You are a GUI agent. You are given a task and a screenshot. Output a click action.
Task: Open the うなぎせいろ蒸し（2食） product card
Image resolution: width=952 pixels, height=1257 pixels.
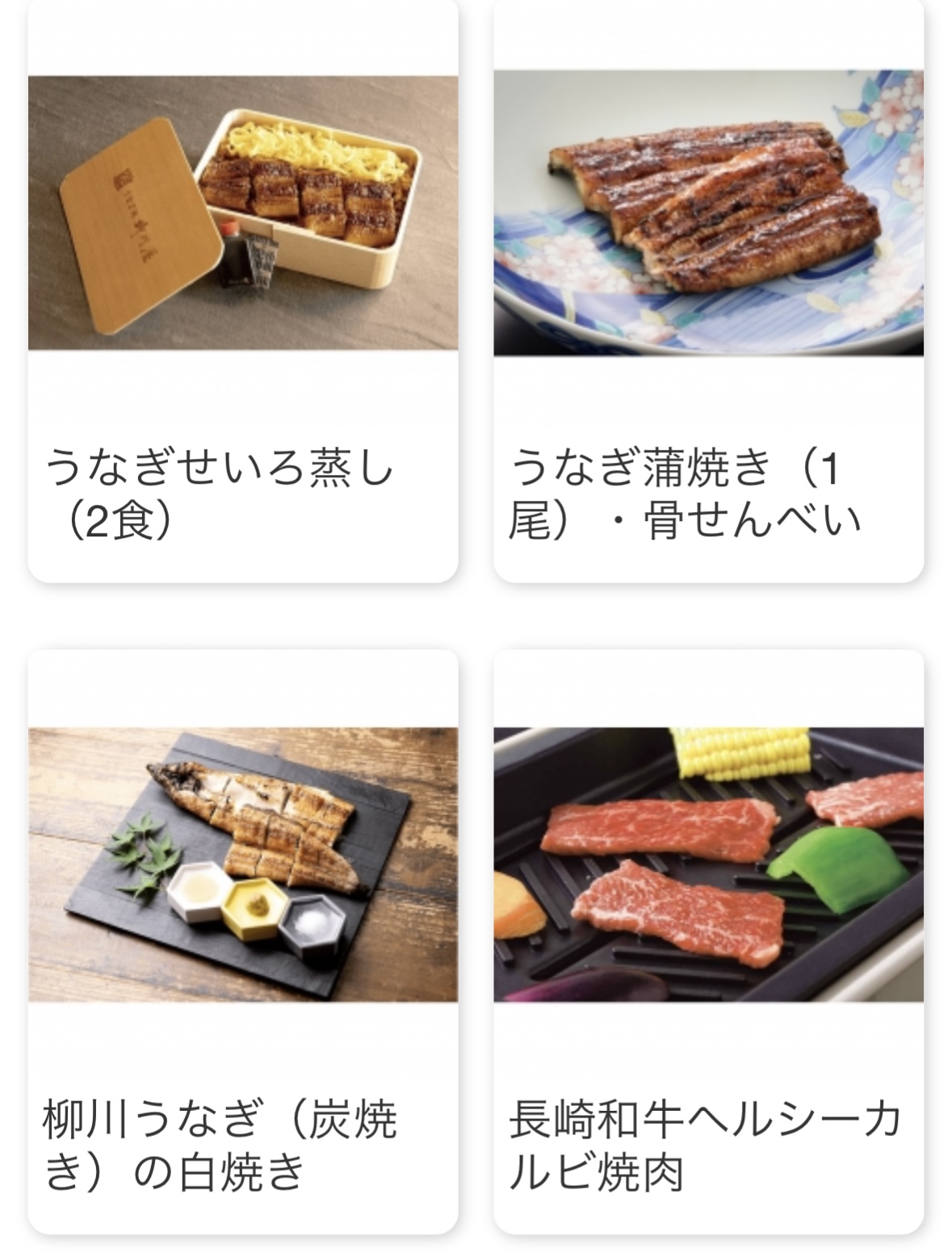(242, 291)
